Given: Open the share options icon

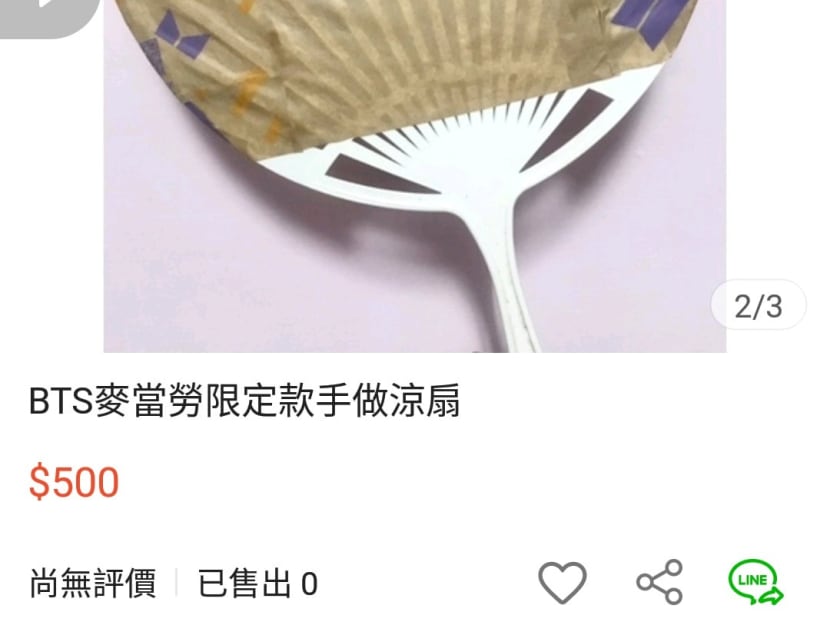Looking at the screenshot, I should tap(660, 582).
